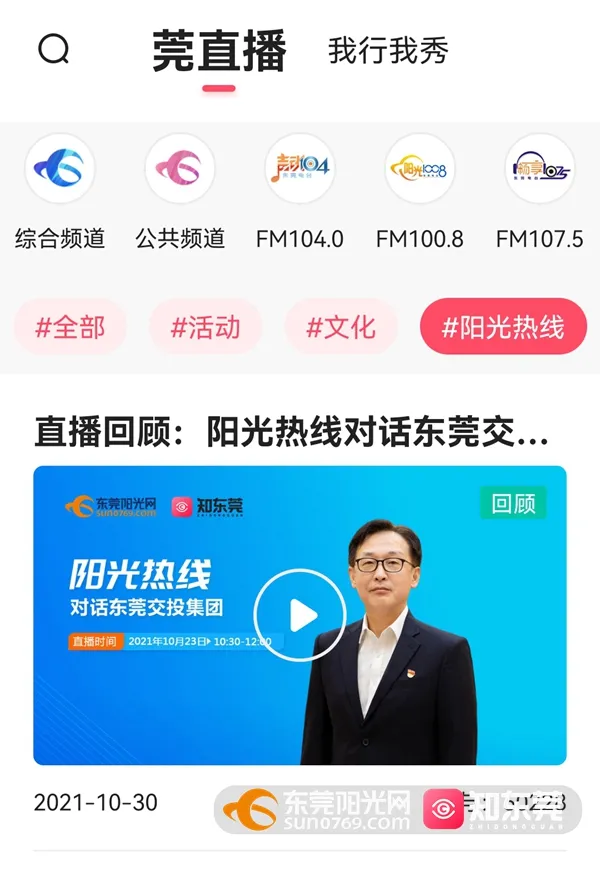The width and height of the screenshot is (600, 877).
Task: Select the #活动 filter chip
Action: click(x=205, y=326)
